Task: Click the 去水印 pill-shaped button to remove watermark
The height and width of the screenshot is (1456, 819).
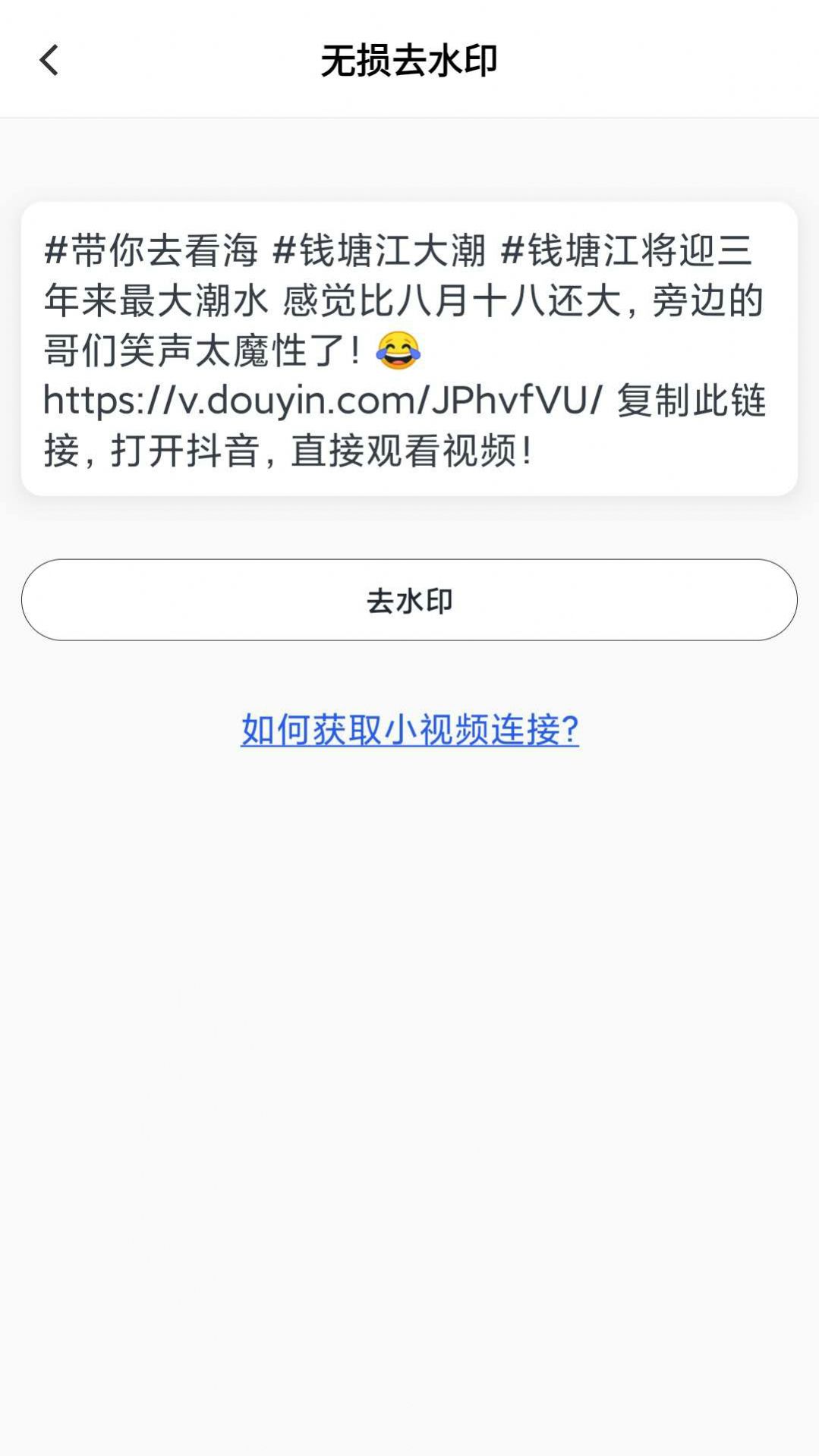Action: click(409, 599)
